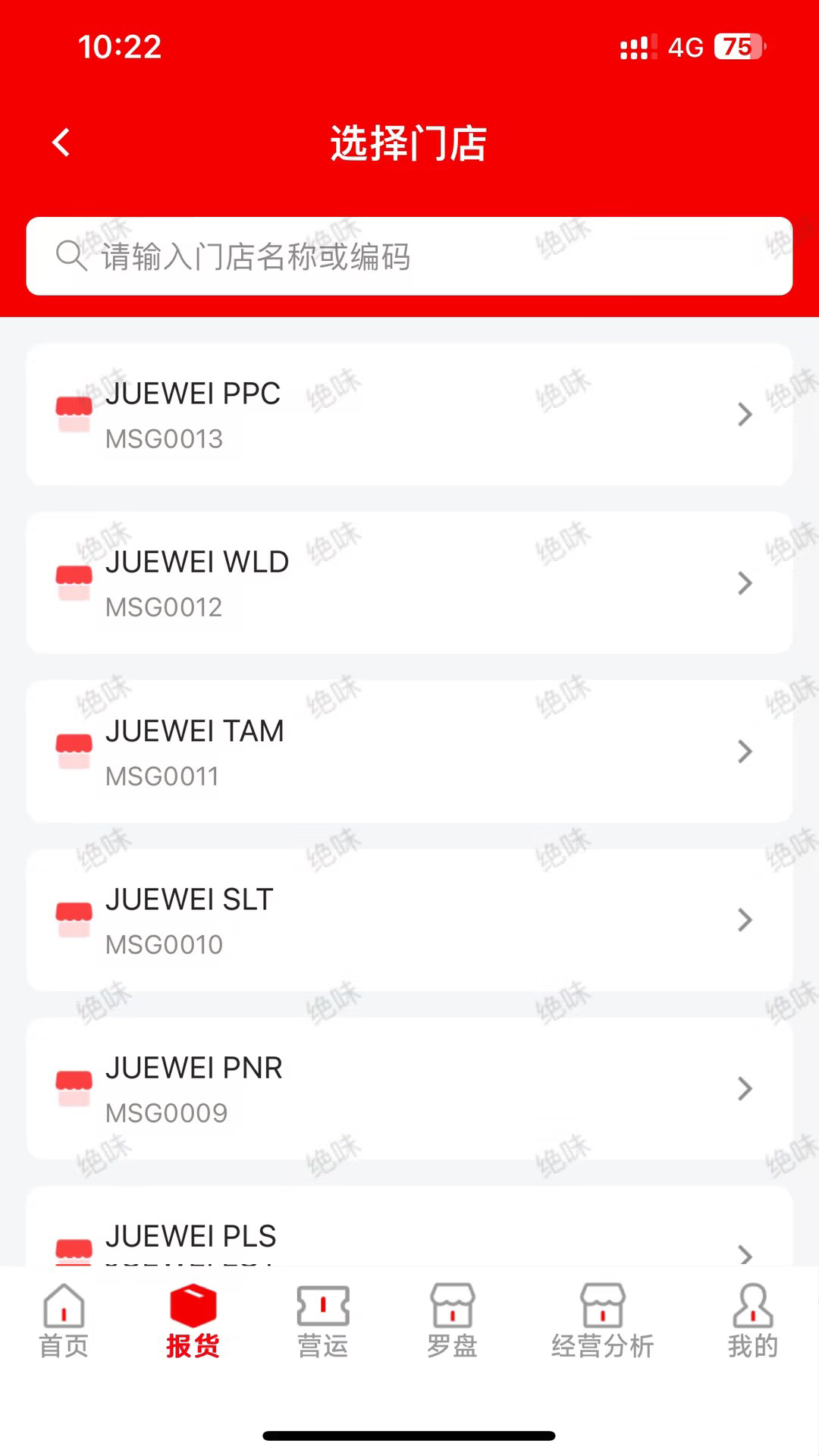Choose store JUEWEI WLD

tap(409, 583)
